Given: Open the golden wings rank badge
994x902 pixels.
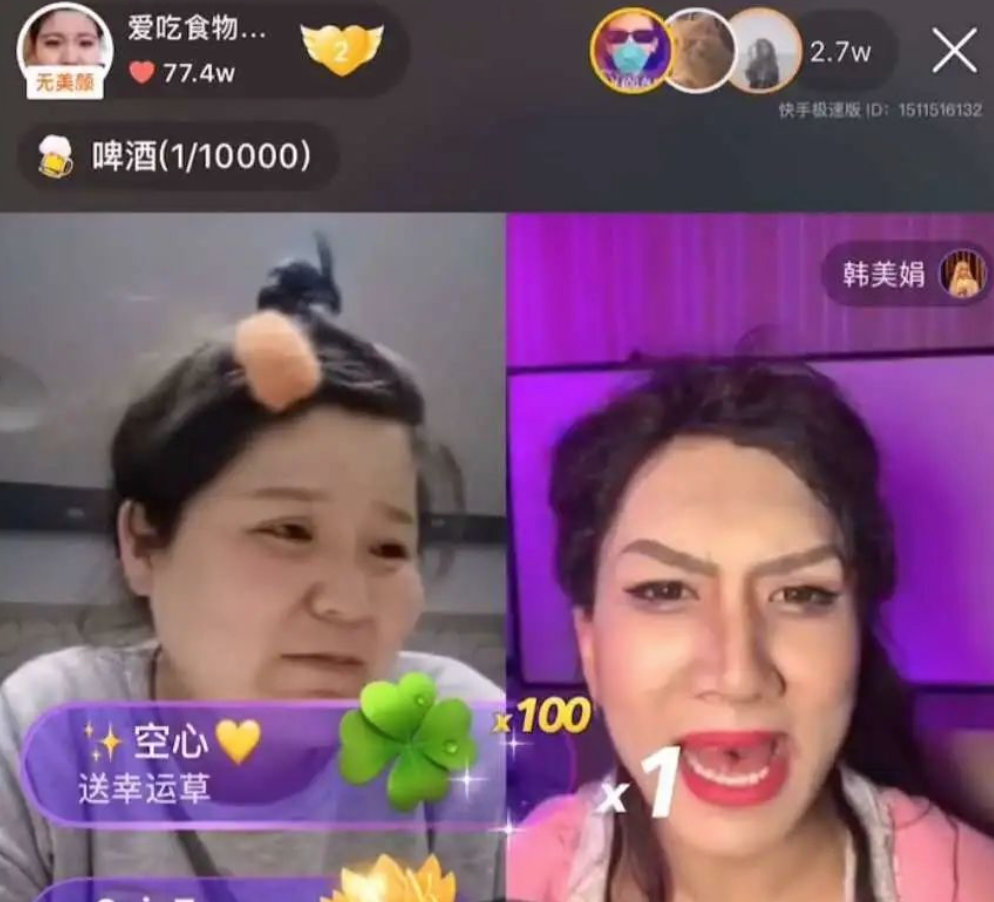Looking at the screenshot, I should click(342, 50).
